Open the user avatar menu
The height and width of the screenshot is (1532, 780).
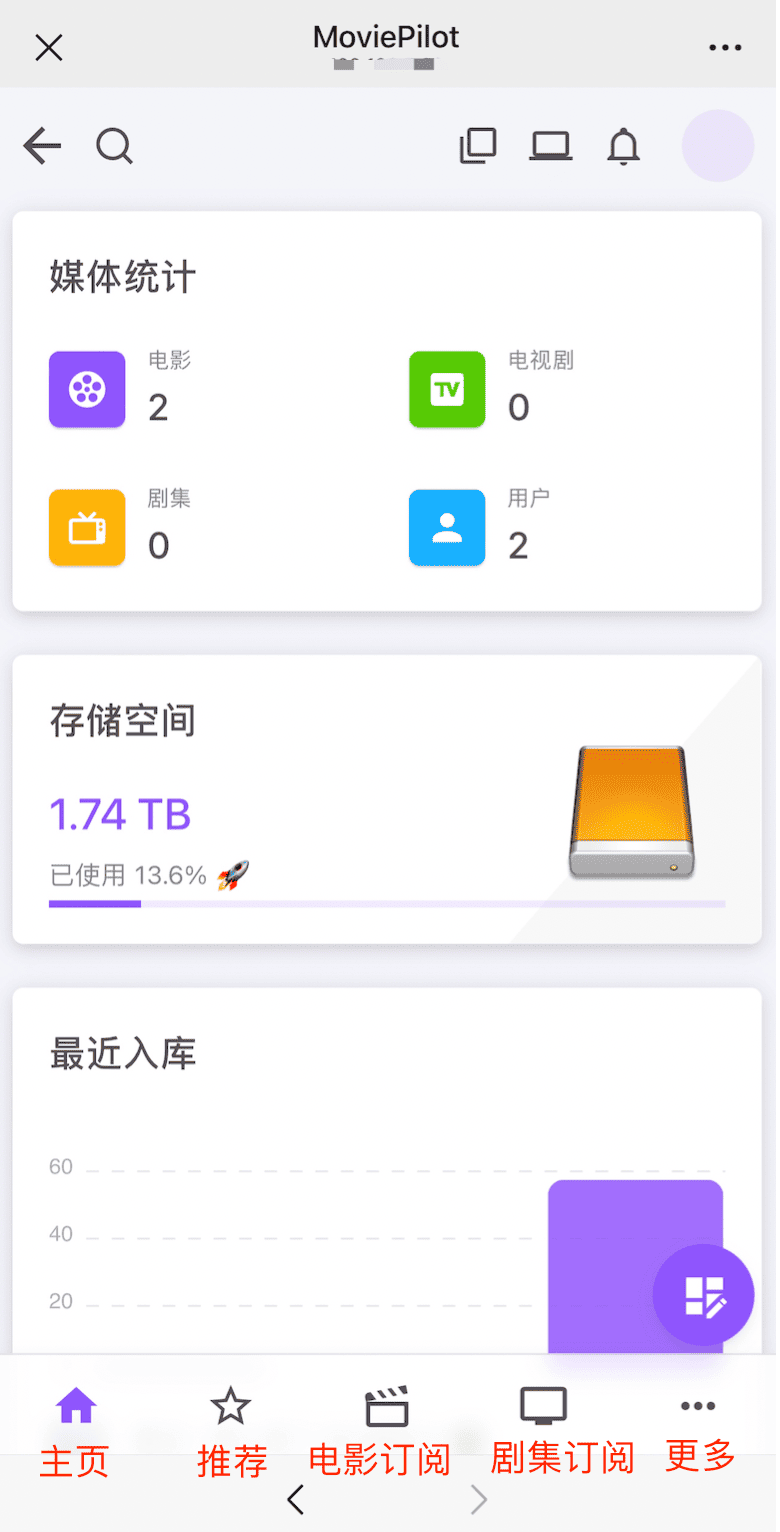(717, 146)
